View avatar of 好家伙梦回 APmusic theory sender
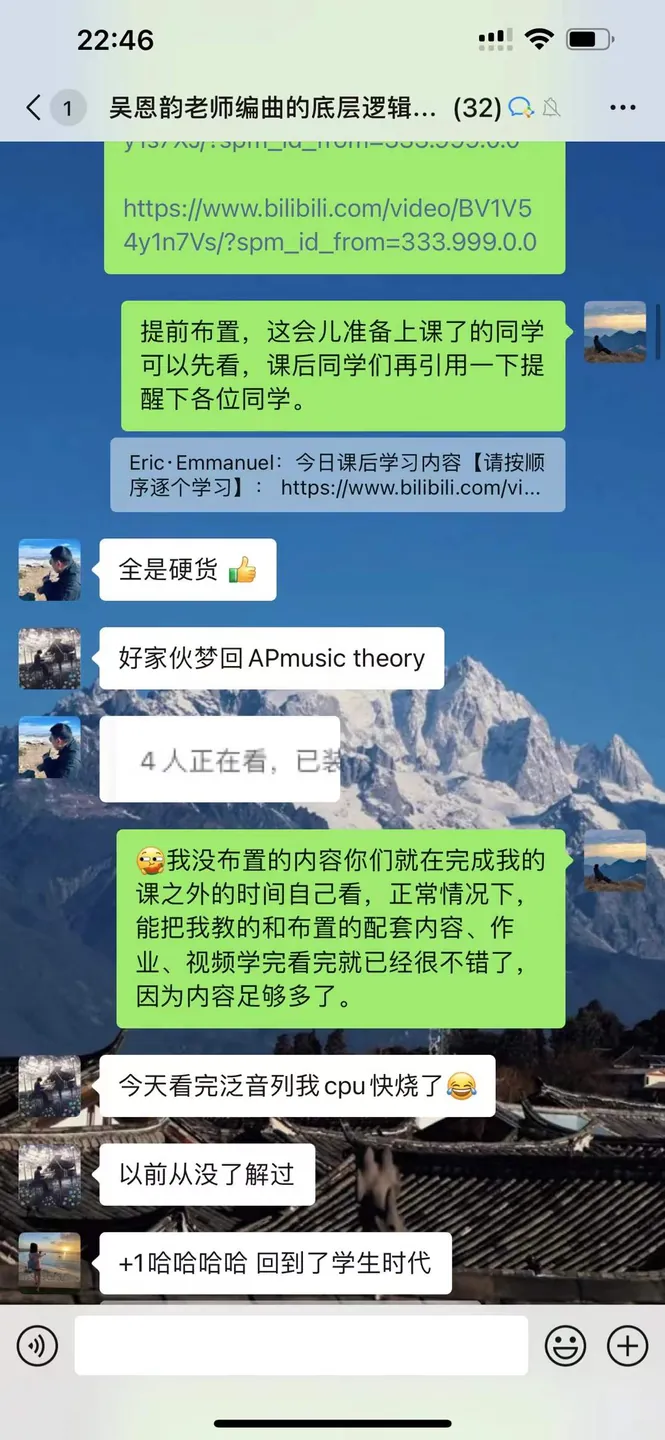The height and width of the screenshot is (1440, 665). coord(49,658)
